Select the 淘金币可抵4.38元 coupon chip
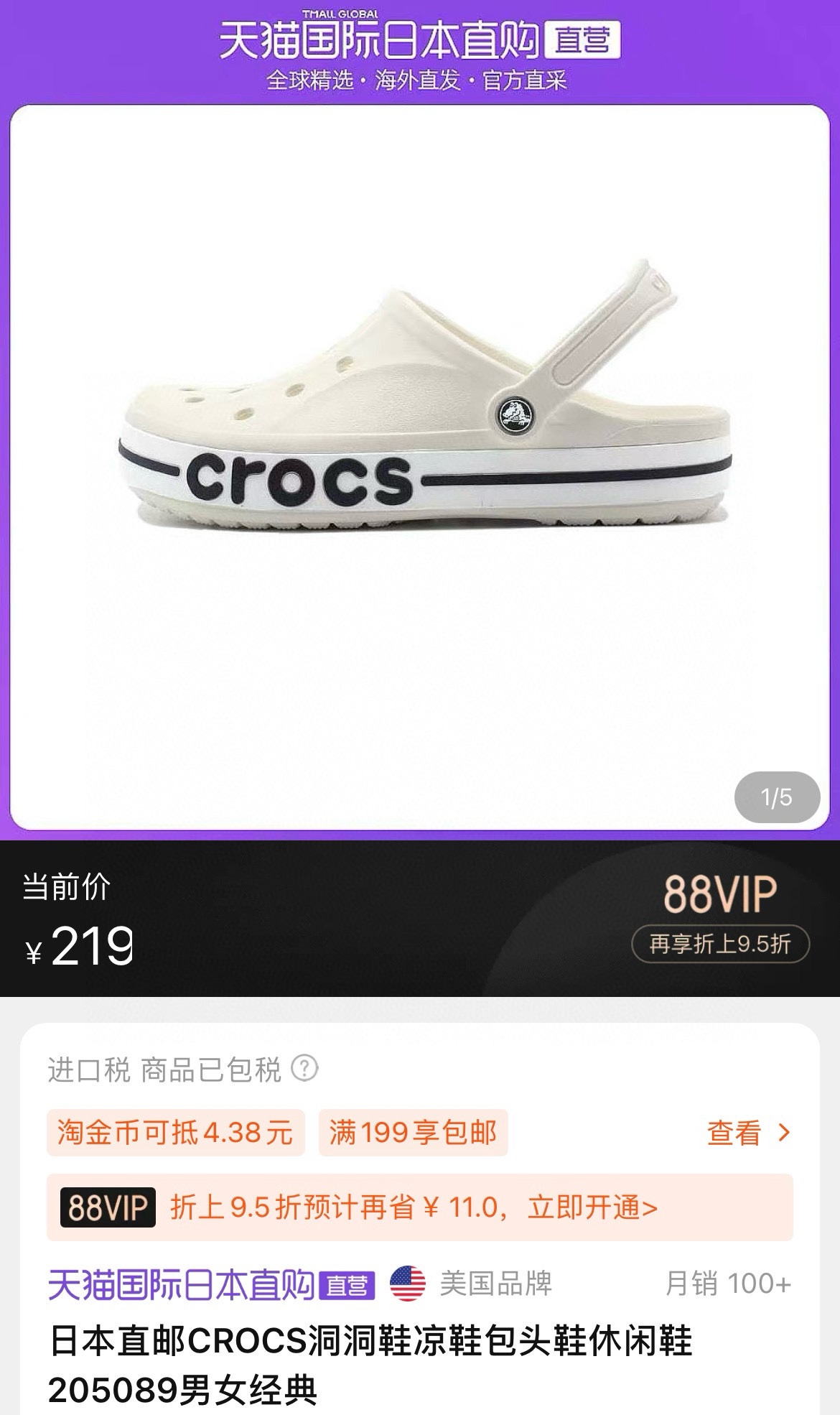 176,1133
